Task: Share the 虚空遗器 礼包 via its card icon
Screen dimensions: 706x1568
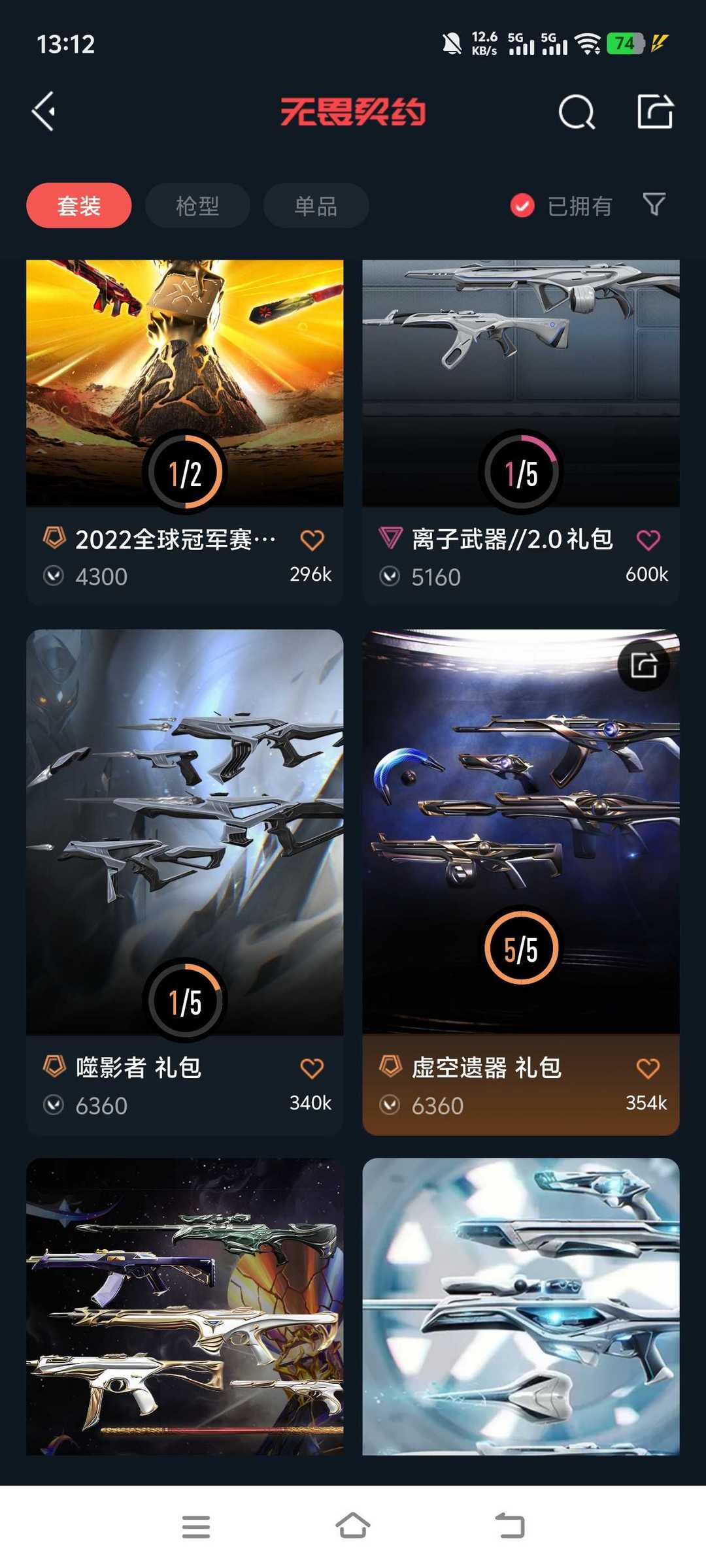Action: [x=644, y=666]
